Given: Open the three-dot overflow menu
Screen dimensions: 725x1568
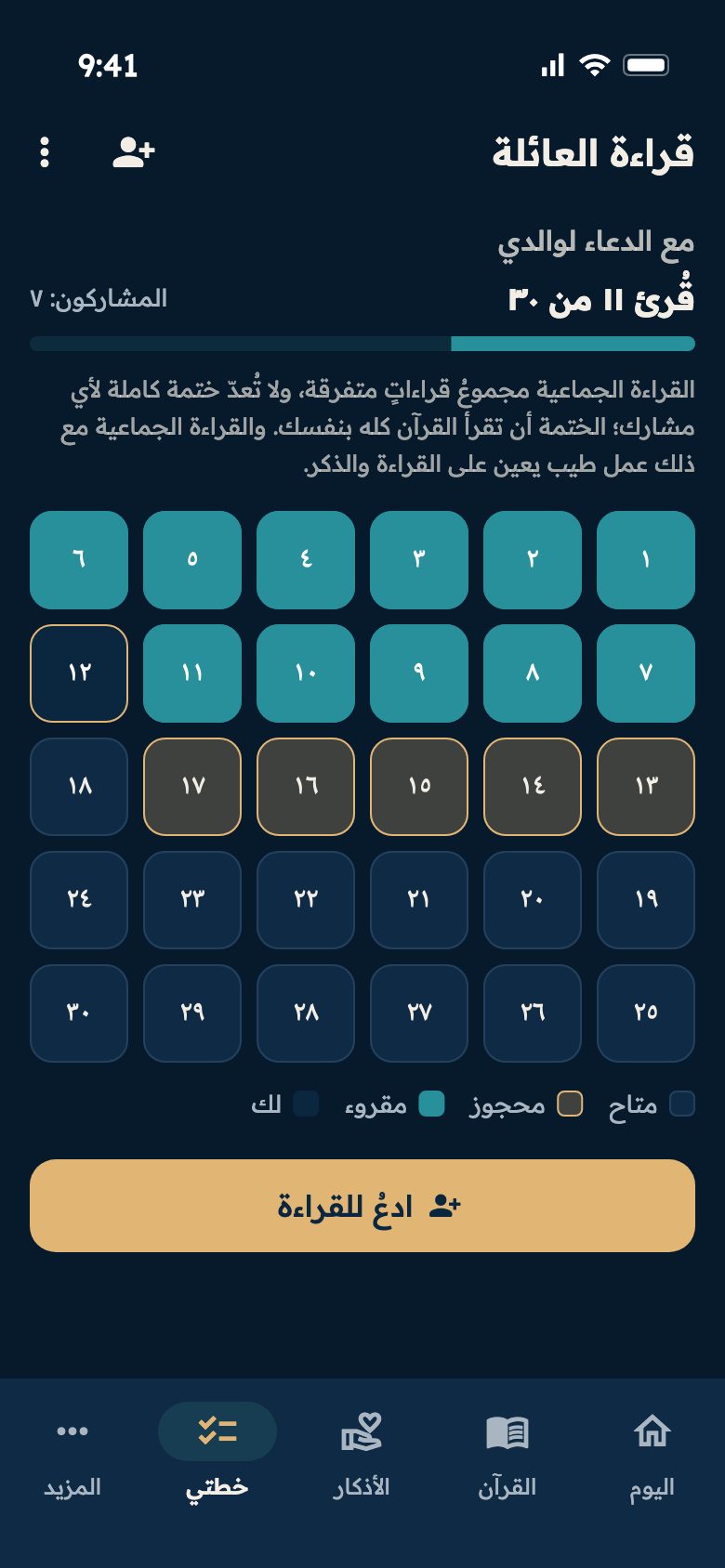Looking at the screenshot, I should tap(45, 152).
